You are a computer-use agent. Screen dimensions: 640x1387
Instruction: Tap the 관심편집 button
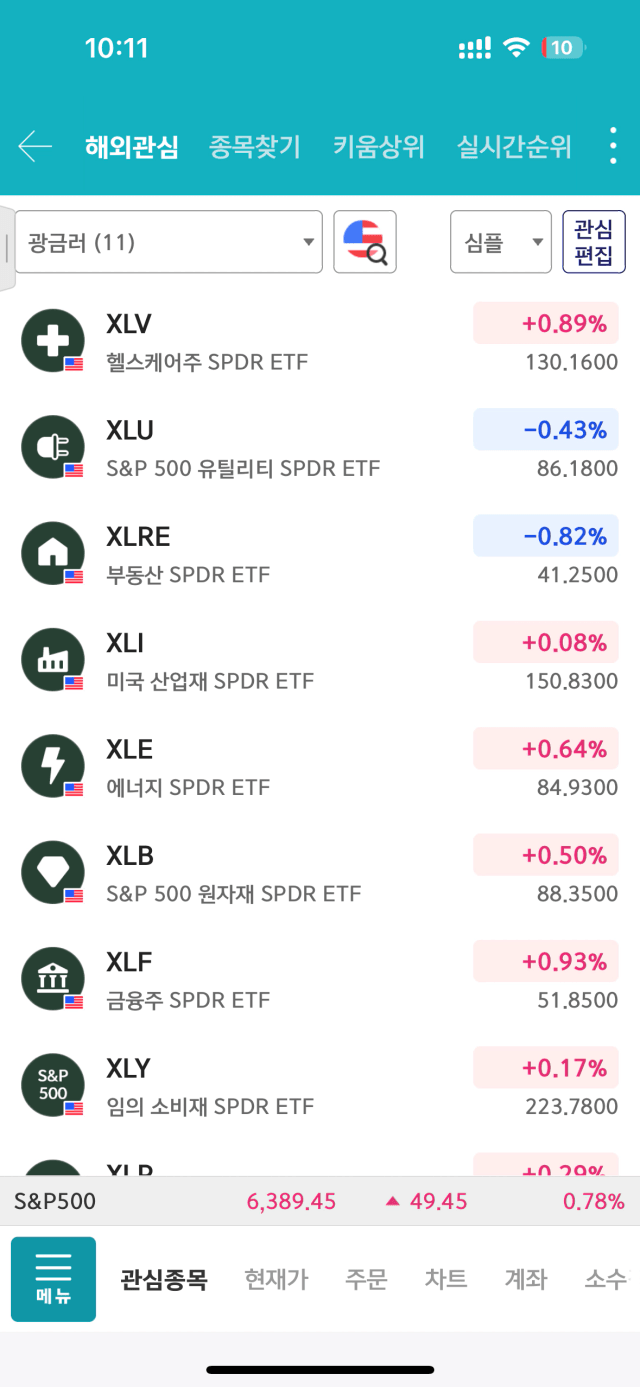click(594, 242)
